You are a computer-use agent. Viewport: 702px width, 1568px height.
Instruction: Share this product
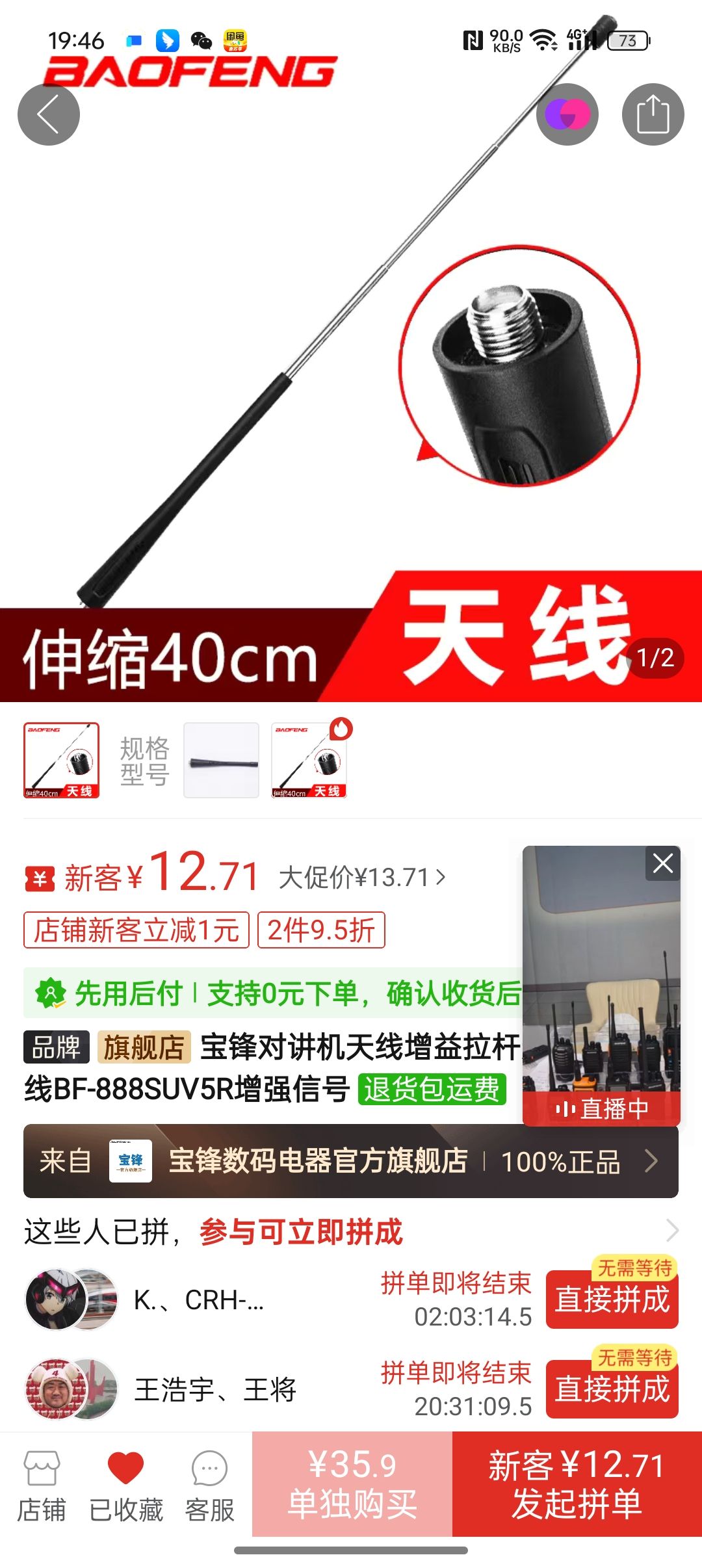(653, 114)
